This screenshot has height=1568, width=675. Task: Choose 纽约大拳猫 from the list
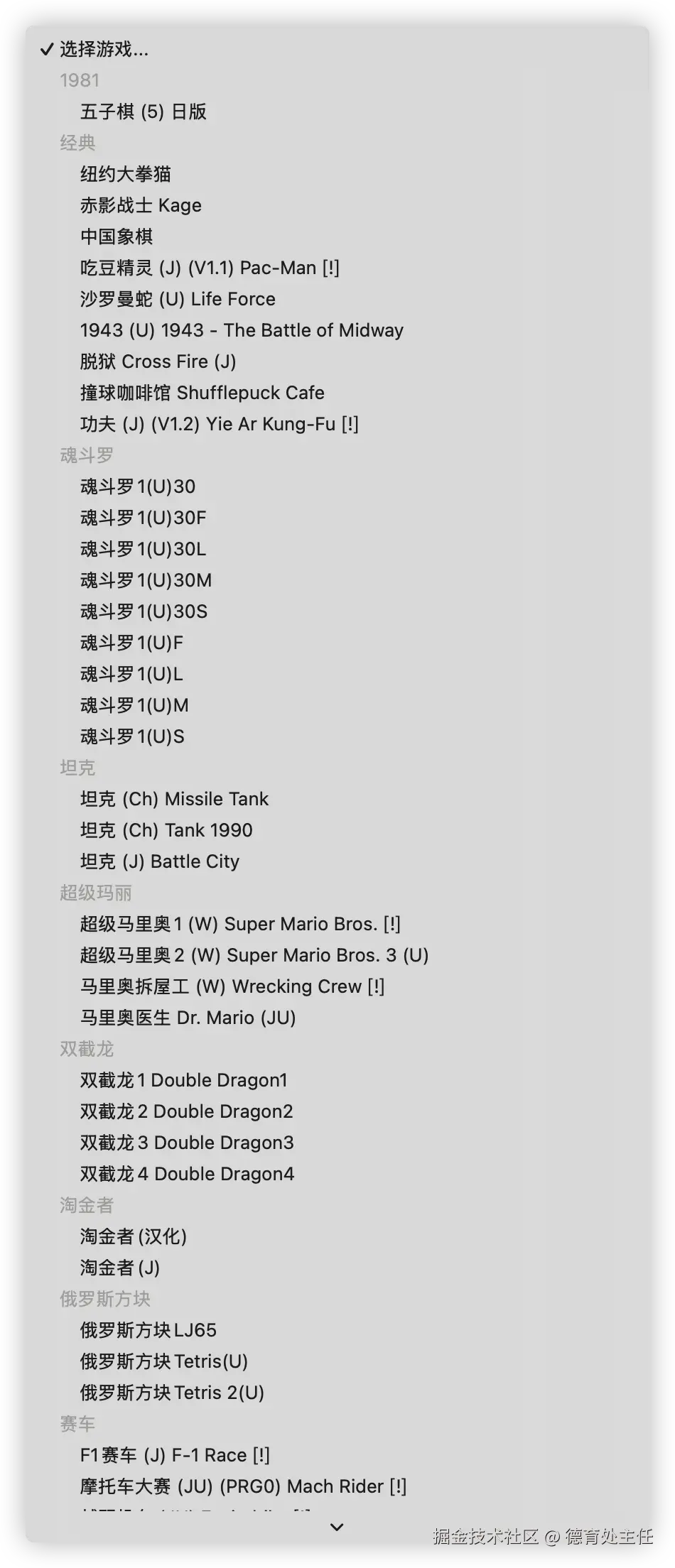click(x=125, y=174)
